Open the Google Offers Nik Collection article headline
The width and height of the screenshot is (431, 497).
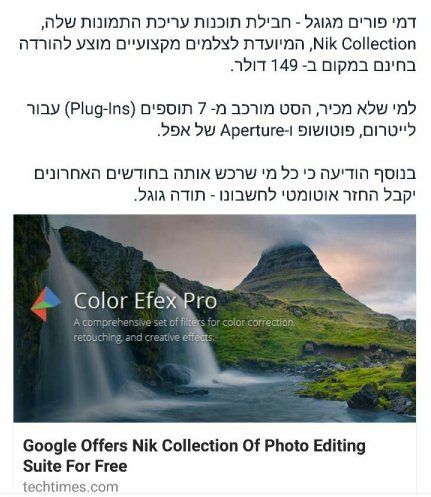click(194, 456)
